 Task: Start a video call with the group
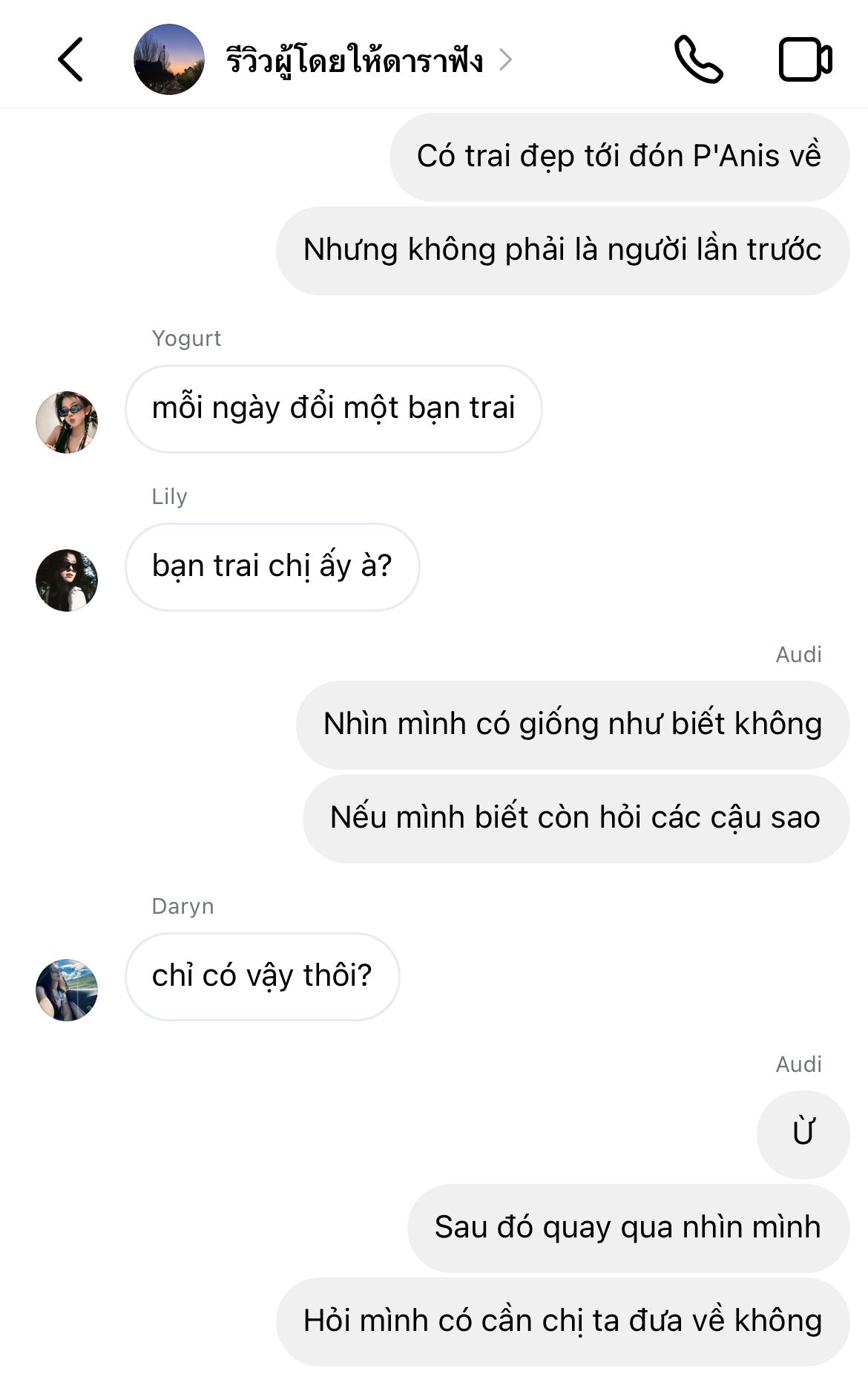(x=805, y=59)
